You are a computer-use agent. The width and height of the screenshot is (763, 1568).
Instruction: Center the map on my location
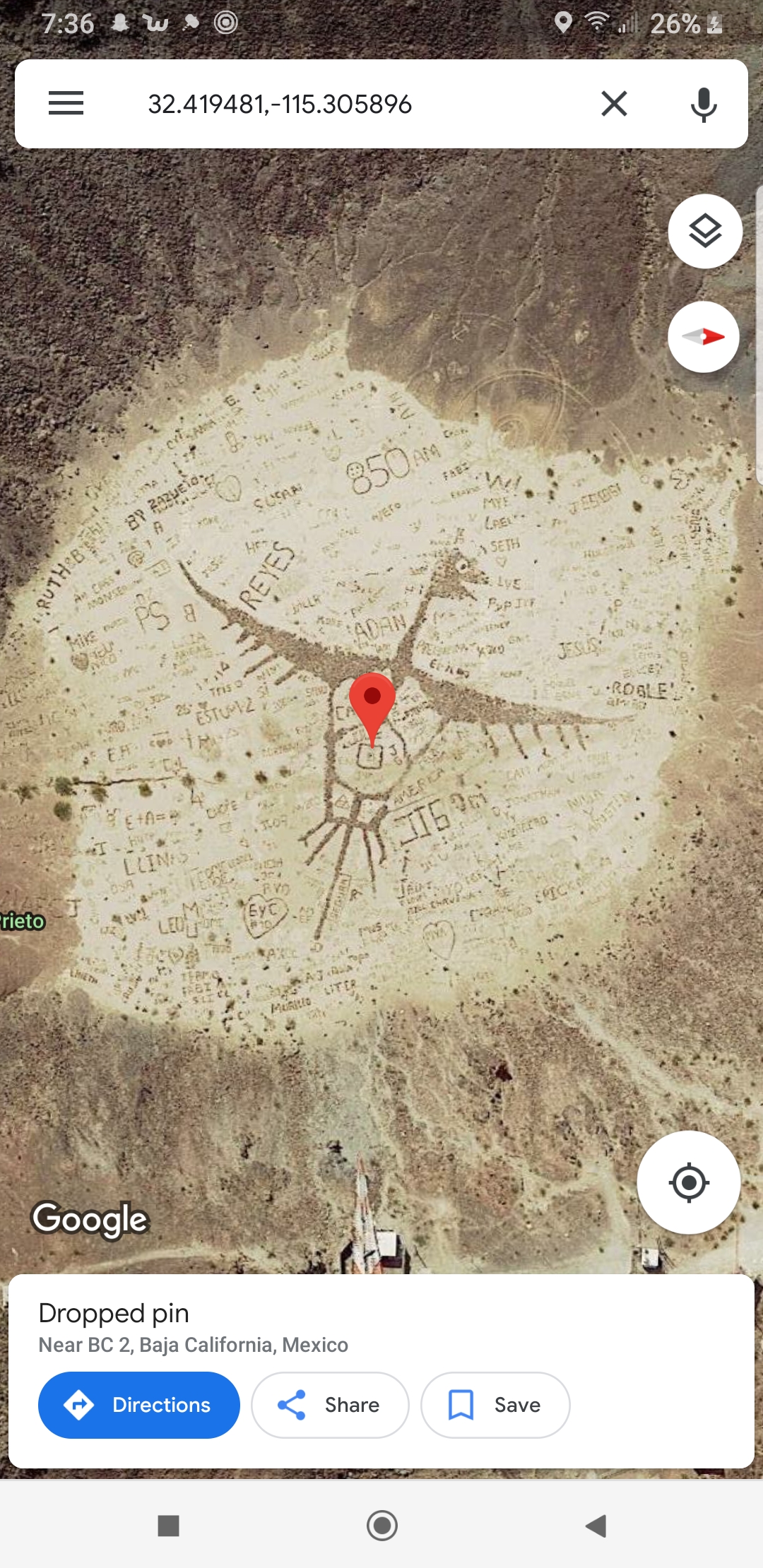click(x=689, y=1182)
